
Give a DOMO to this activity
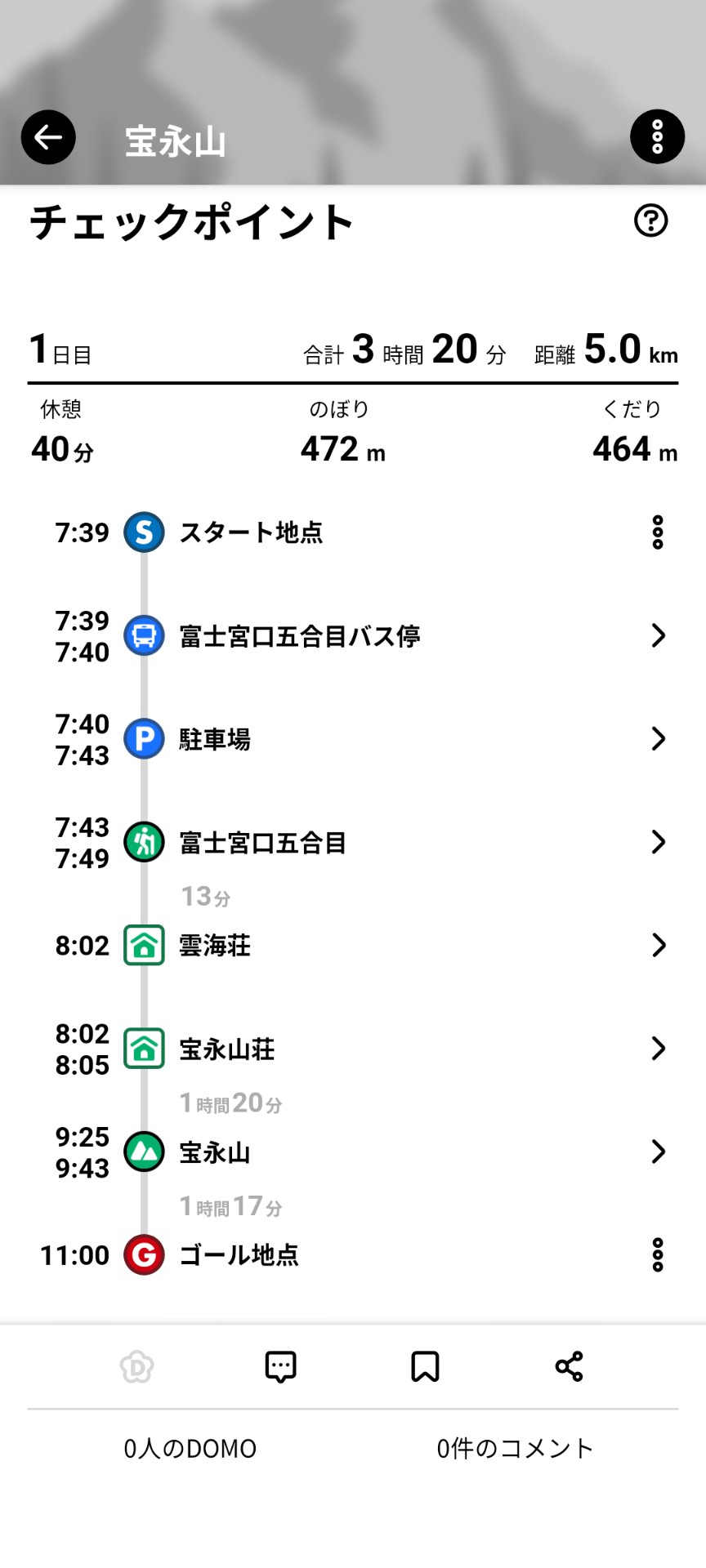136,1366
